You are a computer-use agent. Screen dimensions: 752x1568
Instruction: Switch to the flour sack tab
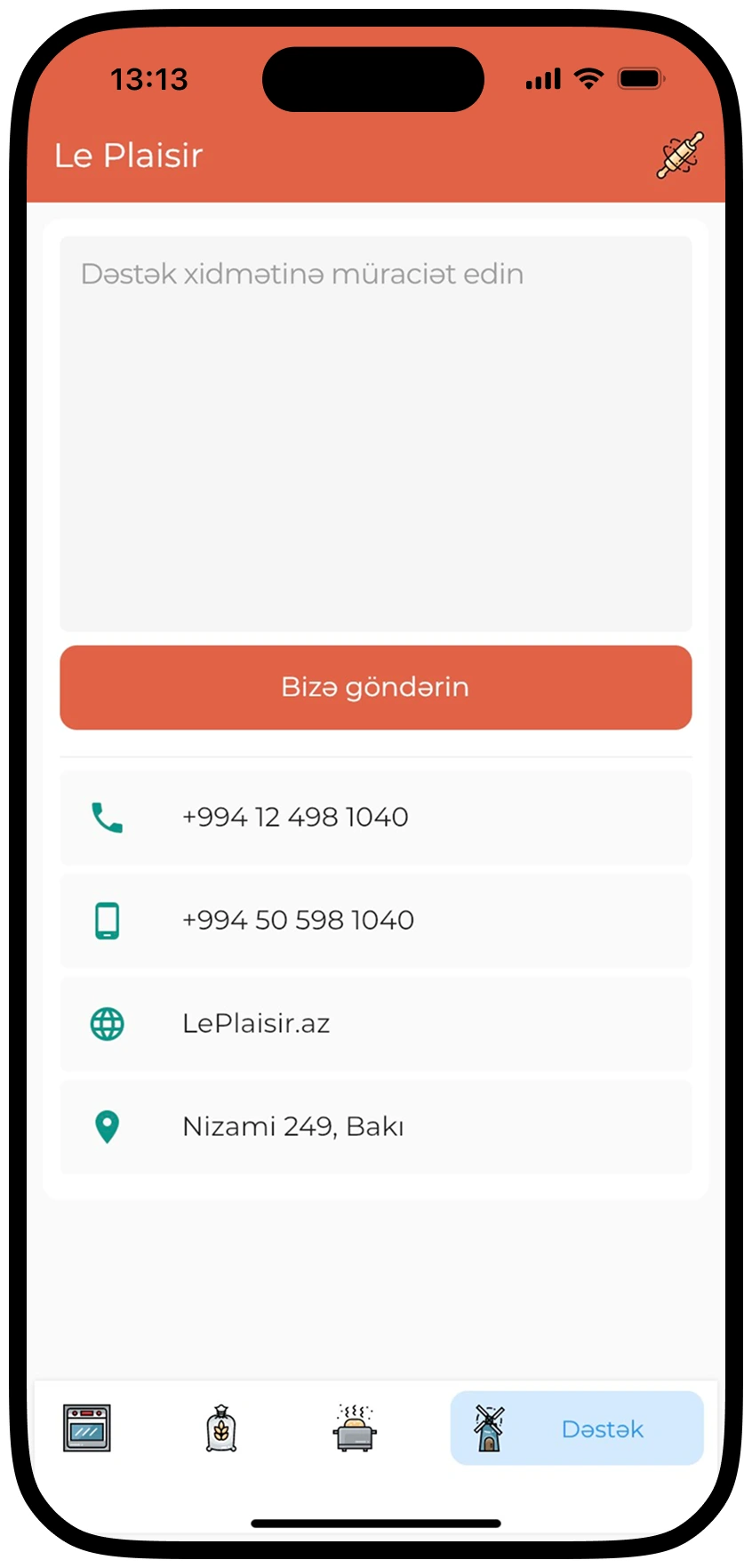pyautogui.click(x=220, y=1428)
